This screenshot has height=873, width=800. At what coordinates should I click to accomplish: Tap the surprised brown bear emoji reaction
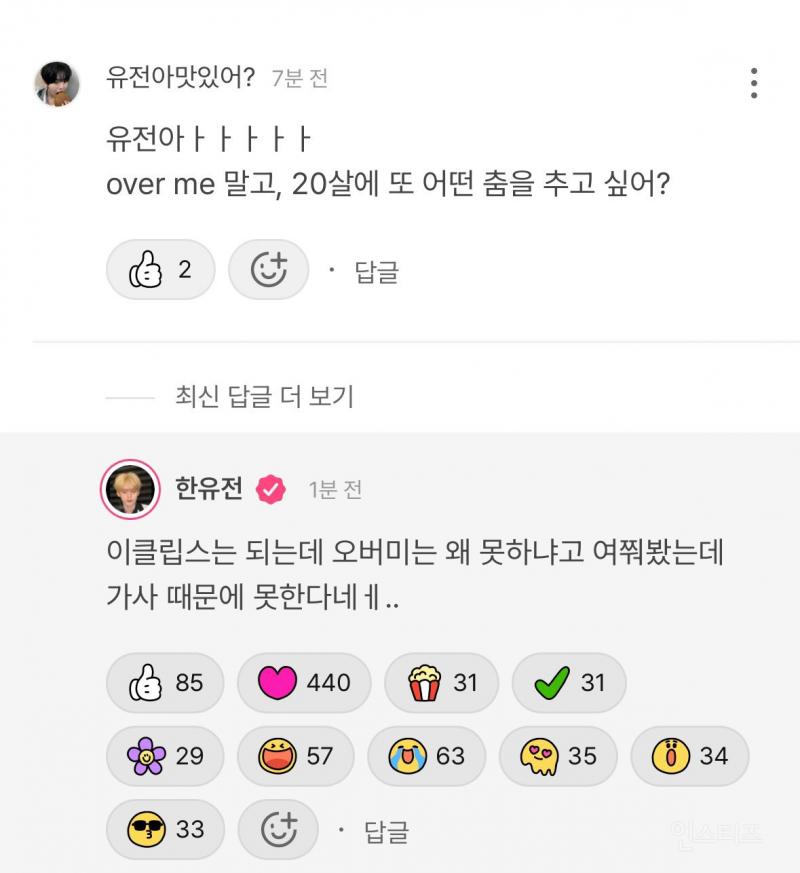tap(690, 757)
